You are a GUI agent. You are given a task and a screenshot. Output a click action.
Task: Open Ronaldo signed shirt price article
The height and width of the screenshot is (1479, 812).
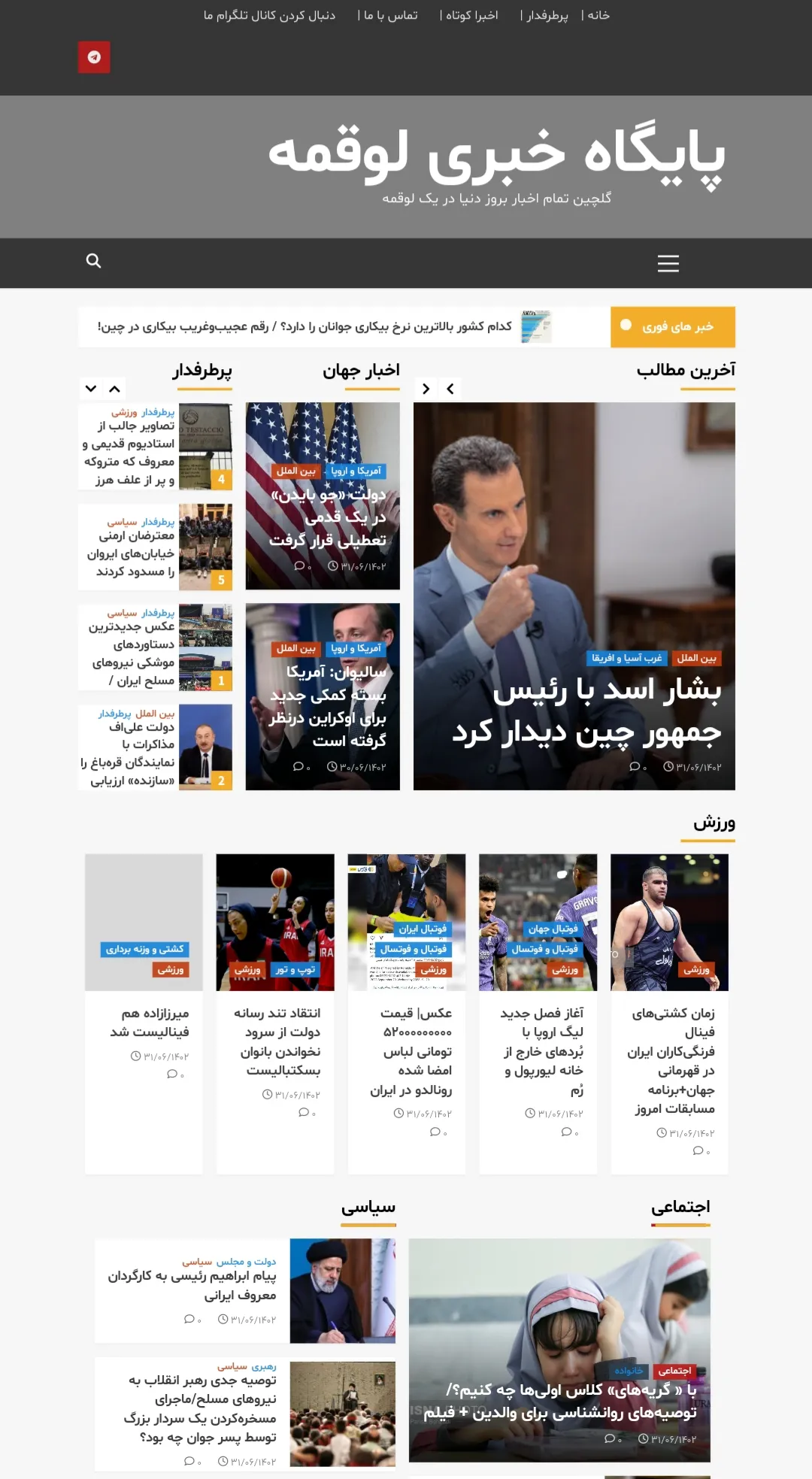coord(411,1051)
